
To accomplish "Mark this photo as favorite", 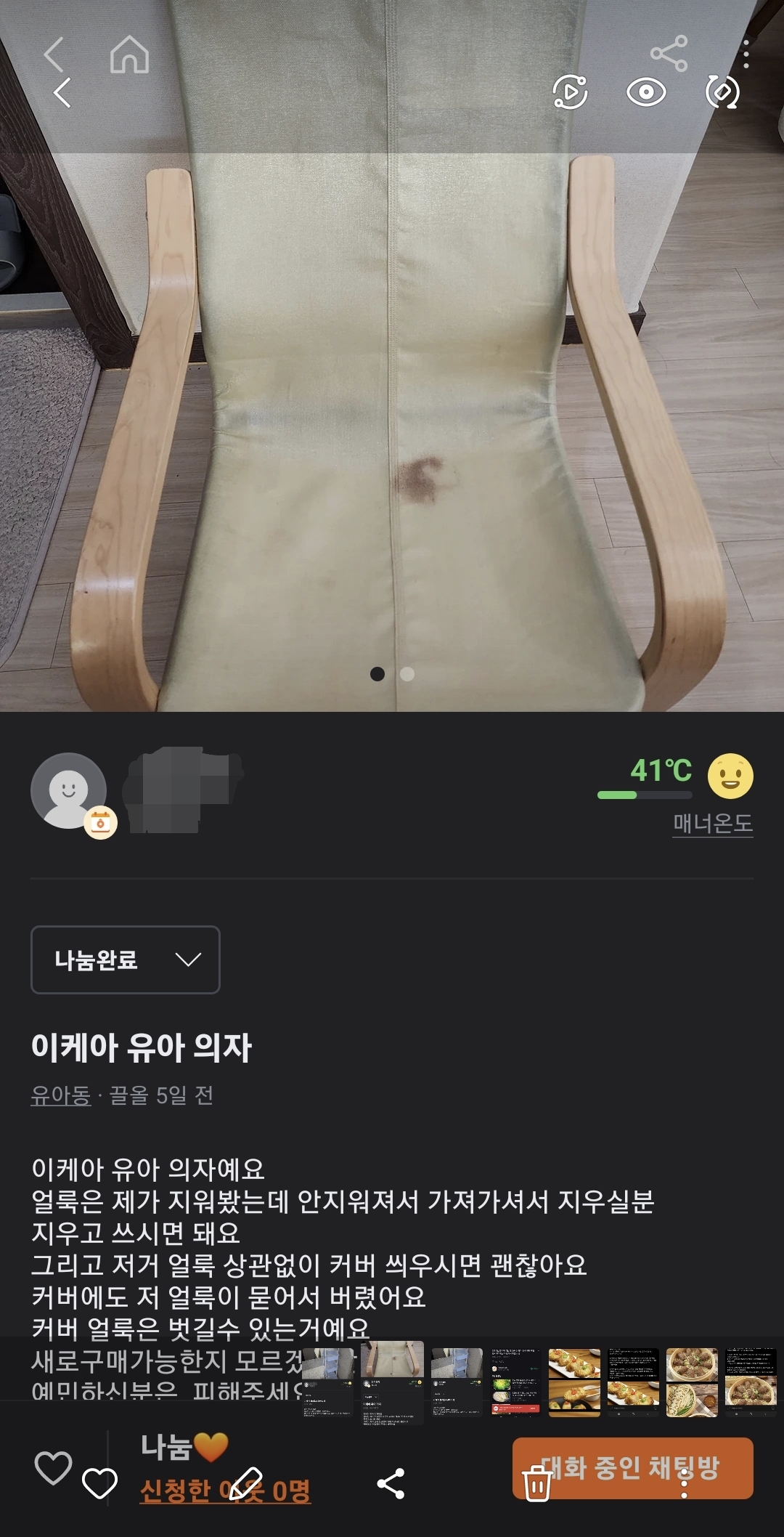I will [x=99, y=1484].
